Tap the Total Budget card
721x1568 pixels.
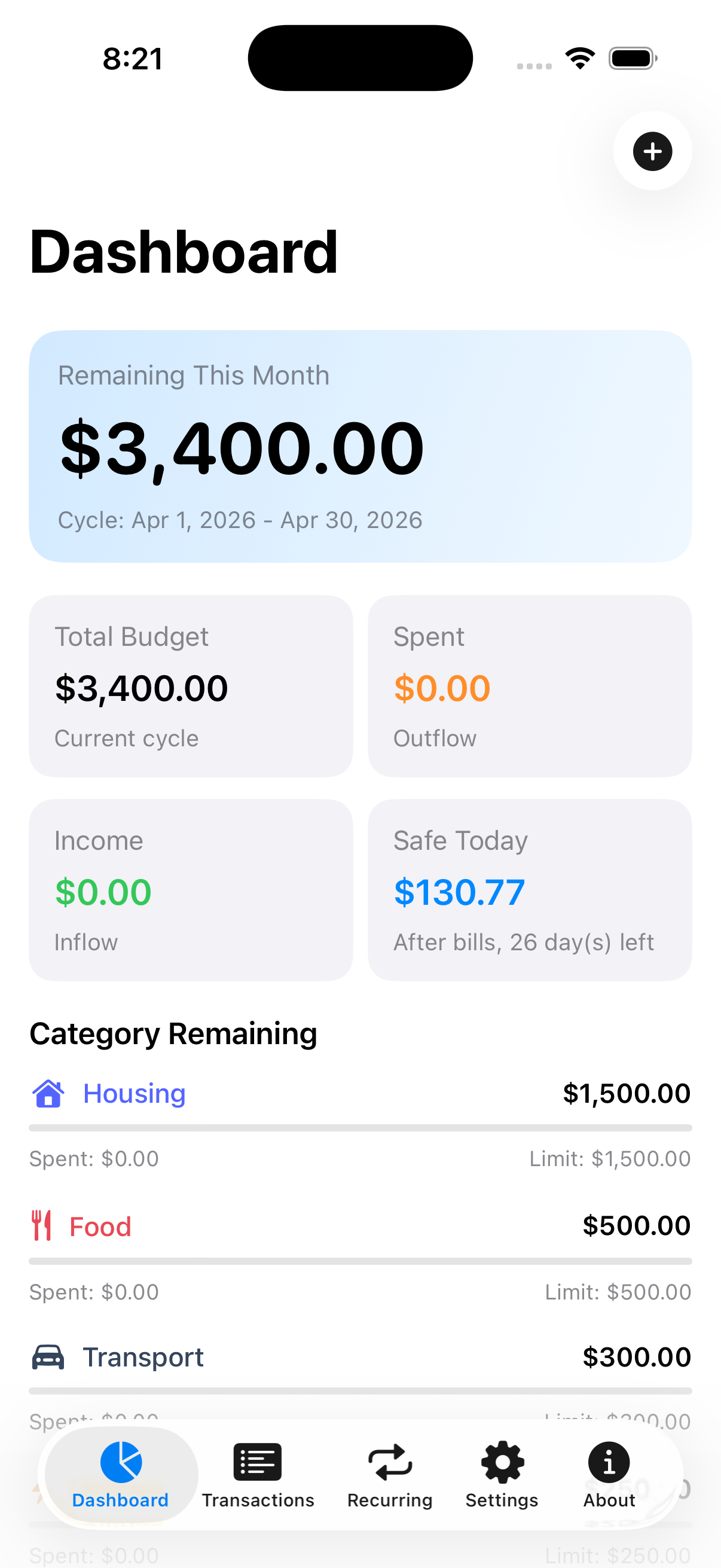click(191, 687)
